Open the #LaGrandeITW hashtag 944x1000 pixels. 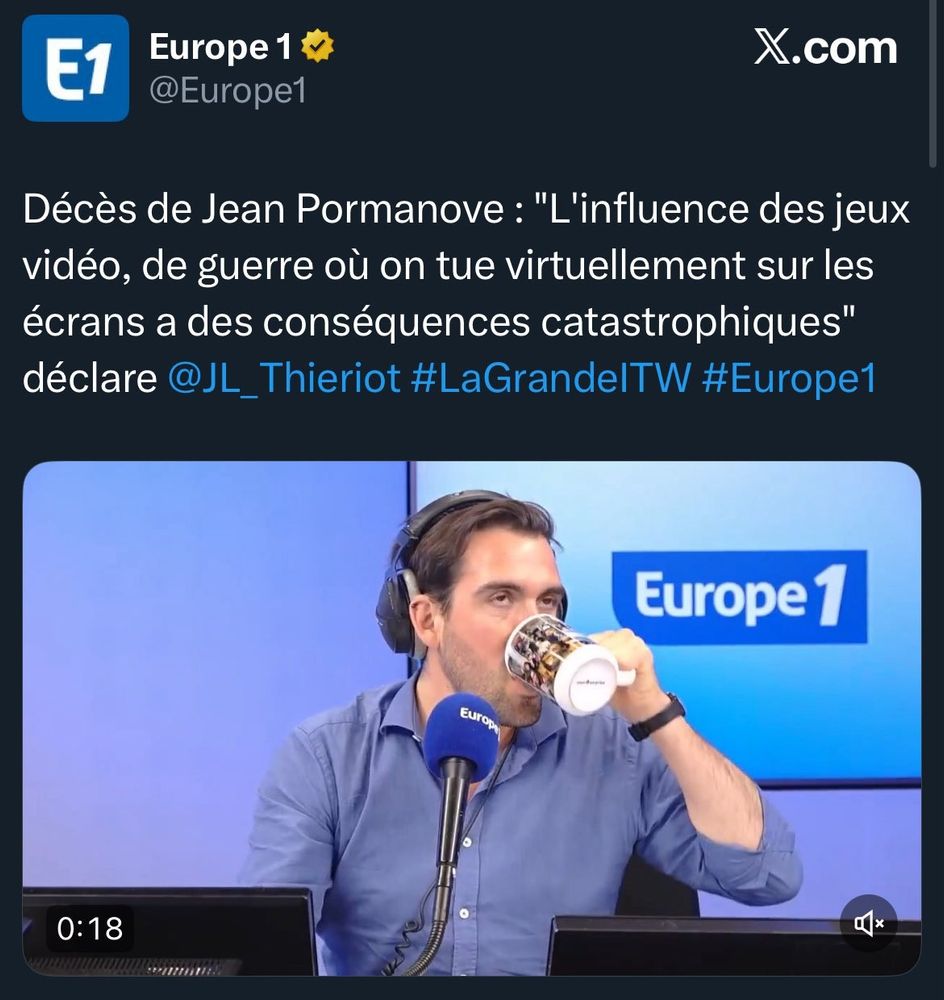pyautogui.click(x=551, y=378)
